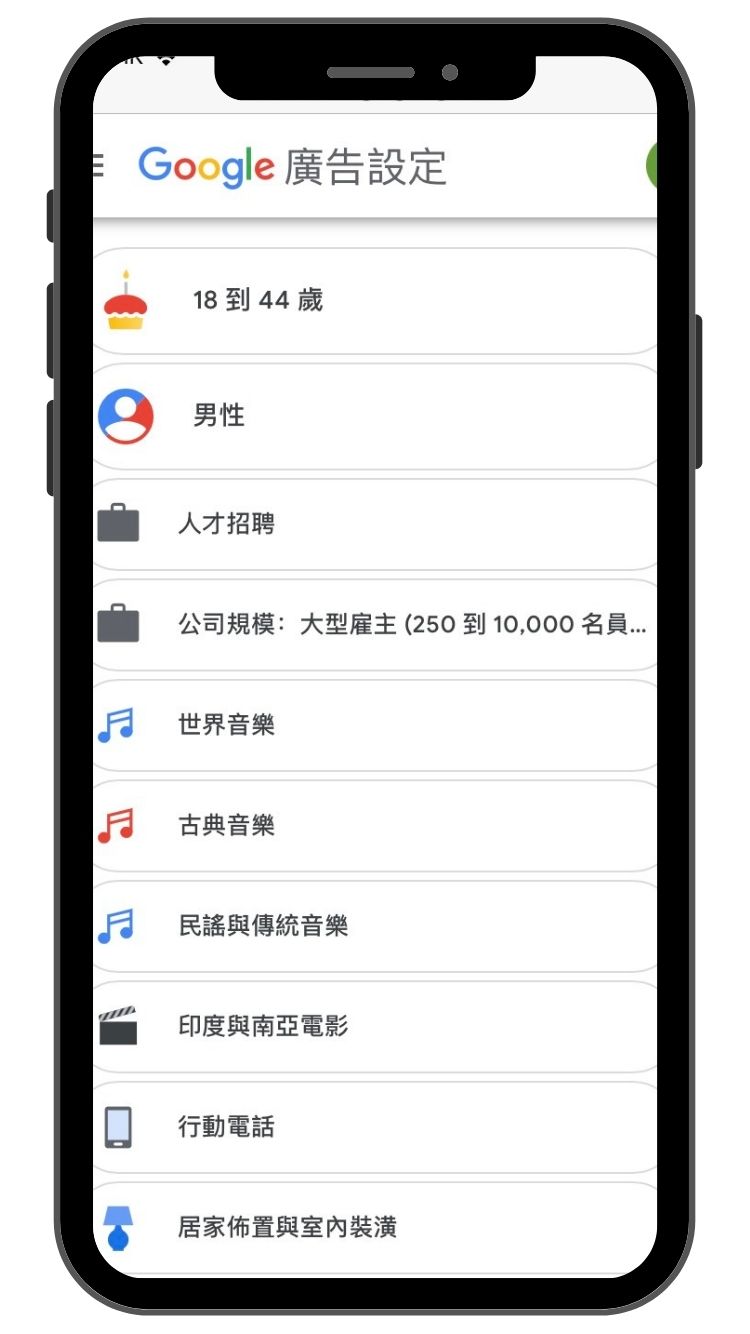This screenshot has height=1334, width=750.
Task: Open 居家佈置與室內裝潢 row
Action: 375,1227
